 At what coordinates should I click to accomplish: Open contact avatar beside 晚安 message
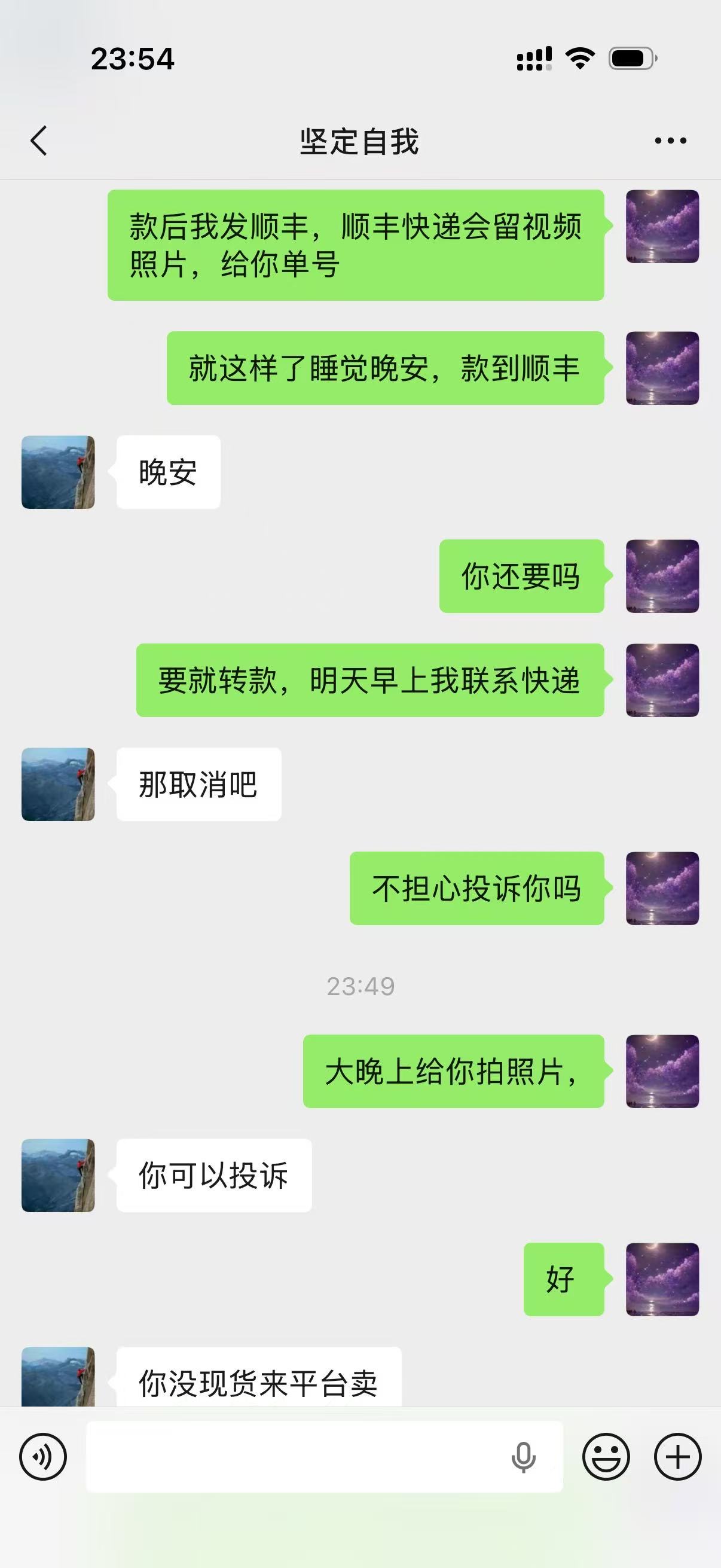[x=59, y=472]
